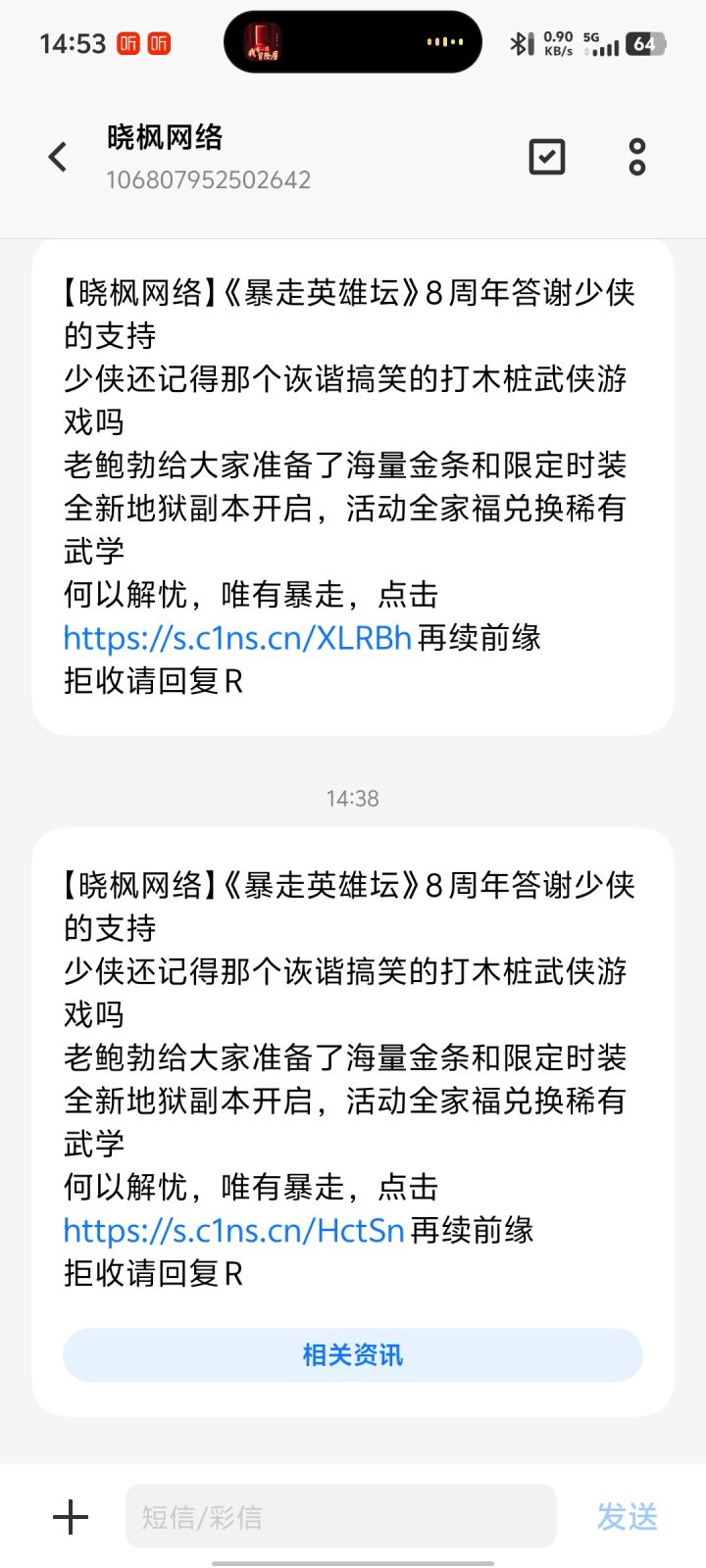Screen dimensions: 706x1568
Task: Open the plus attachment menu
Action: tap(71, 1517)
